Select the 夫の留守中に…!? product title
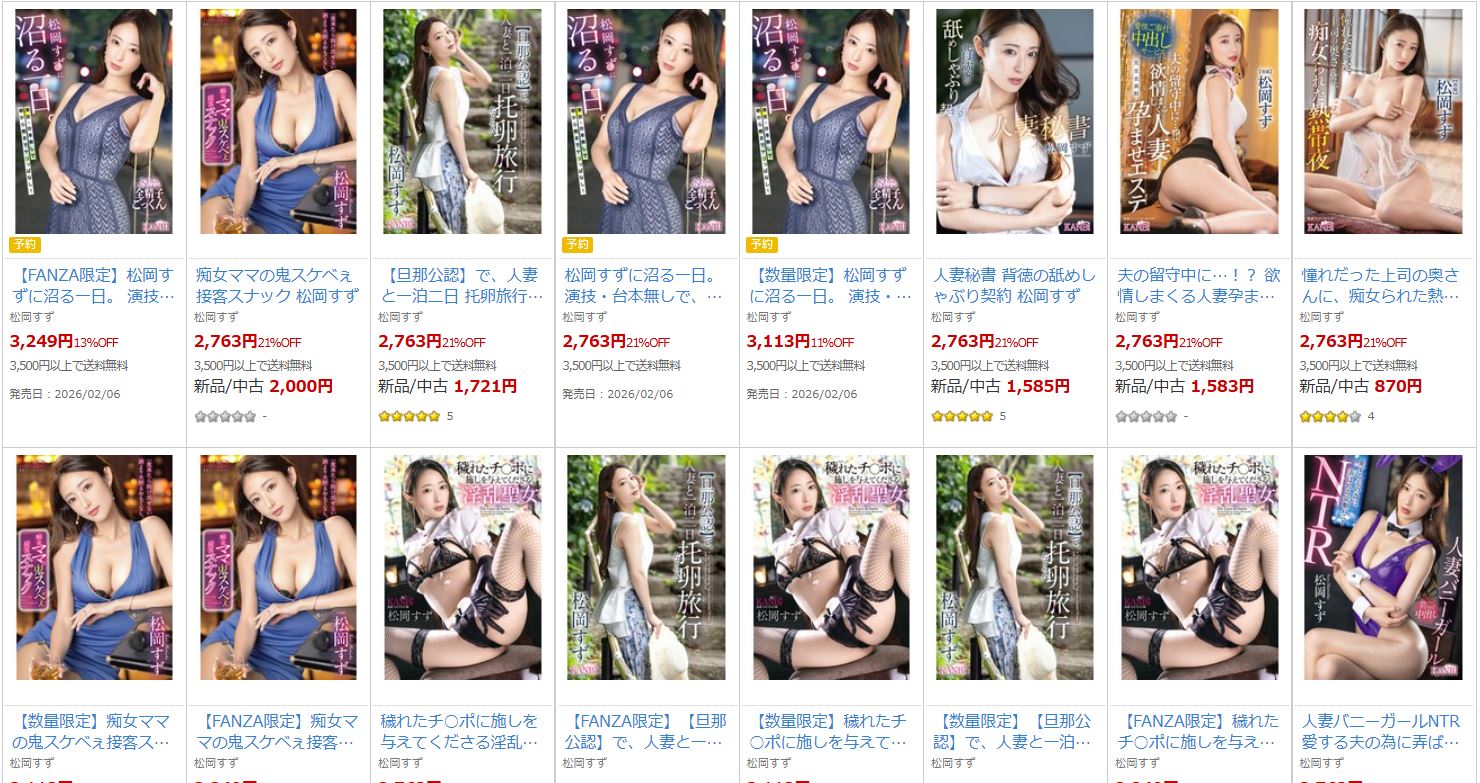 click(x=1198, y=285)
